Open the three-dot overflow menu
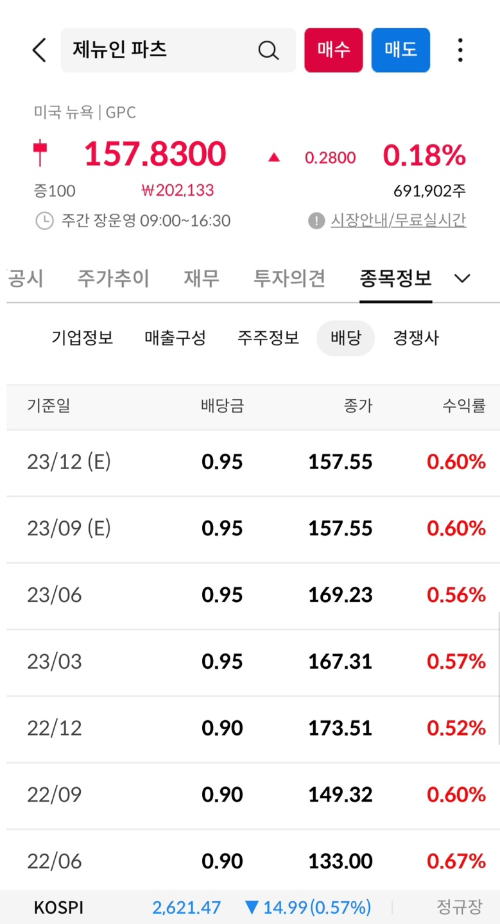 click(x=460, y=50)
